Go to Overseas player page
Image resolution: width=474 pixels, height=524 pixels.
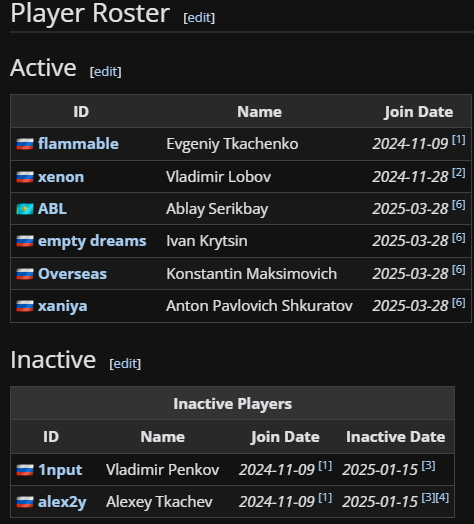tap(73, 274)
